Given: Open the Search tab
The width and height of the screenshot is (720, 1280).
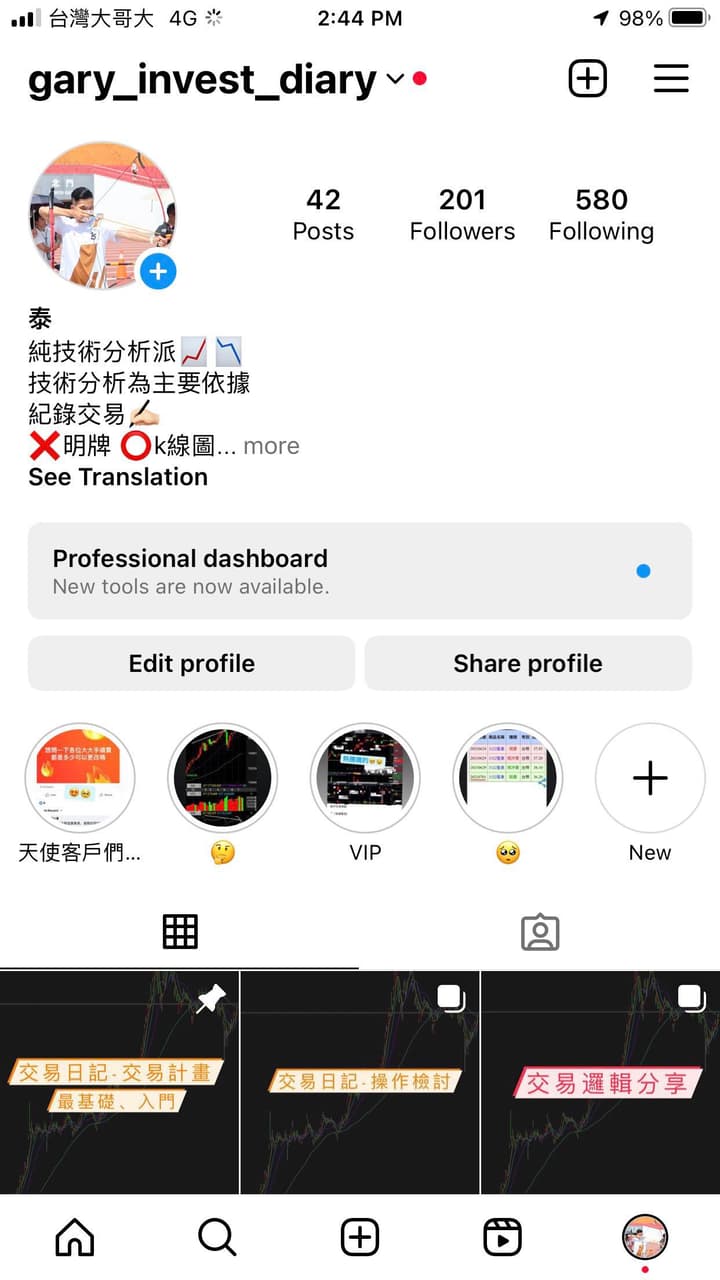Looking at the screenshot, I should [217, 1238].
